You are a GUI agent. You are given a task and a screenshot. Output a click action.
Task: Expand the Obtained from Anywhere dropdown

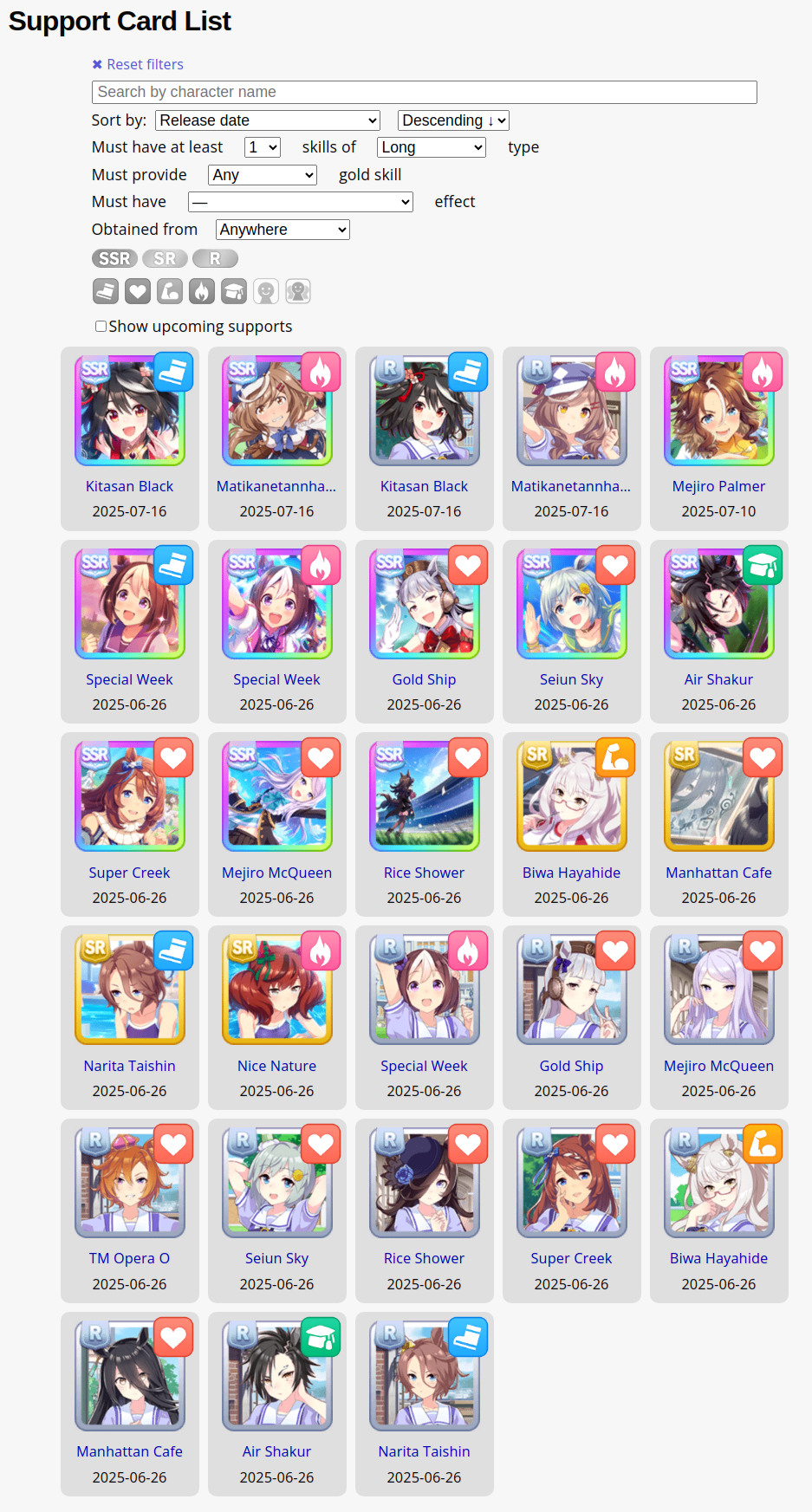[283, 230]
